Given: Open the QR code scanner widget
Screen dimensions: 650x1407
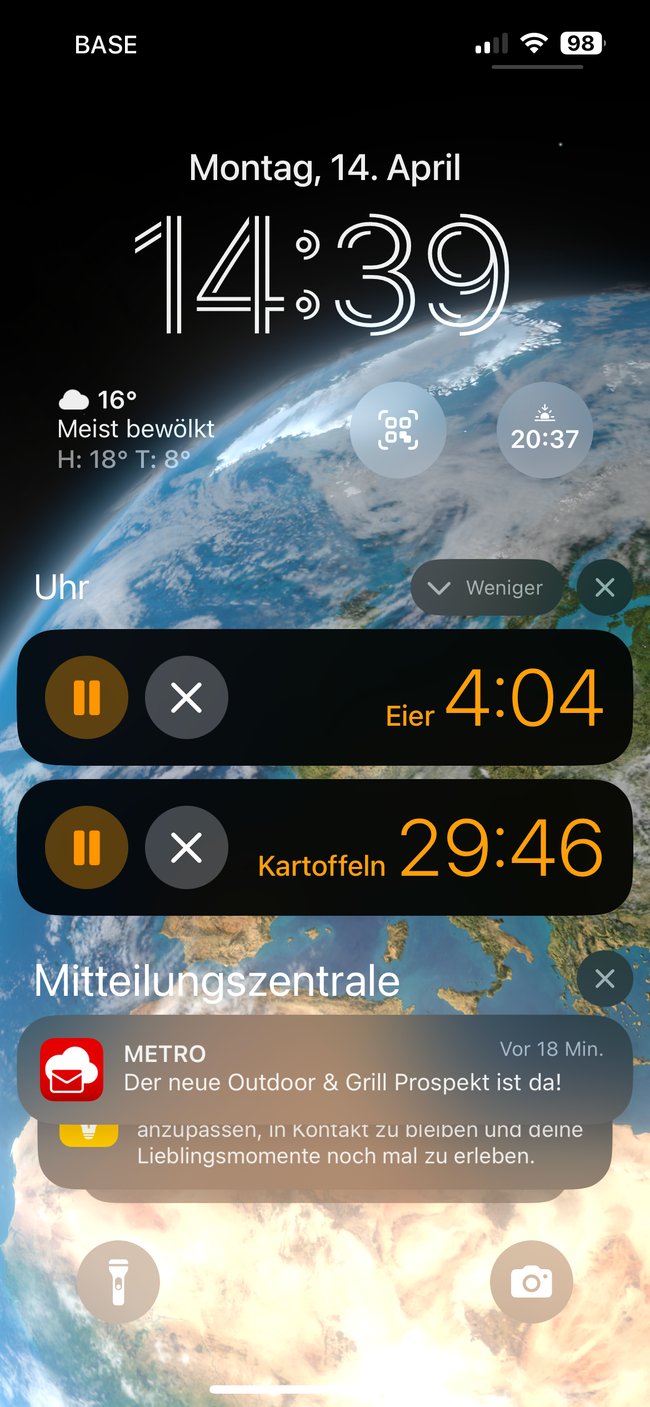Looking at the screenshot, I should point(398,430).
